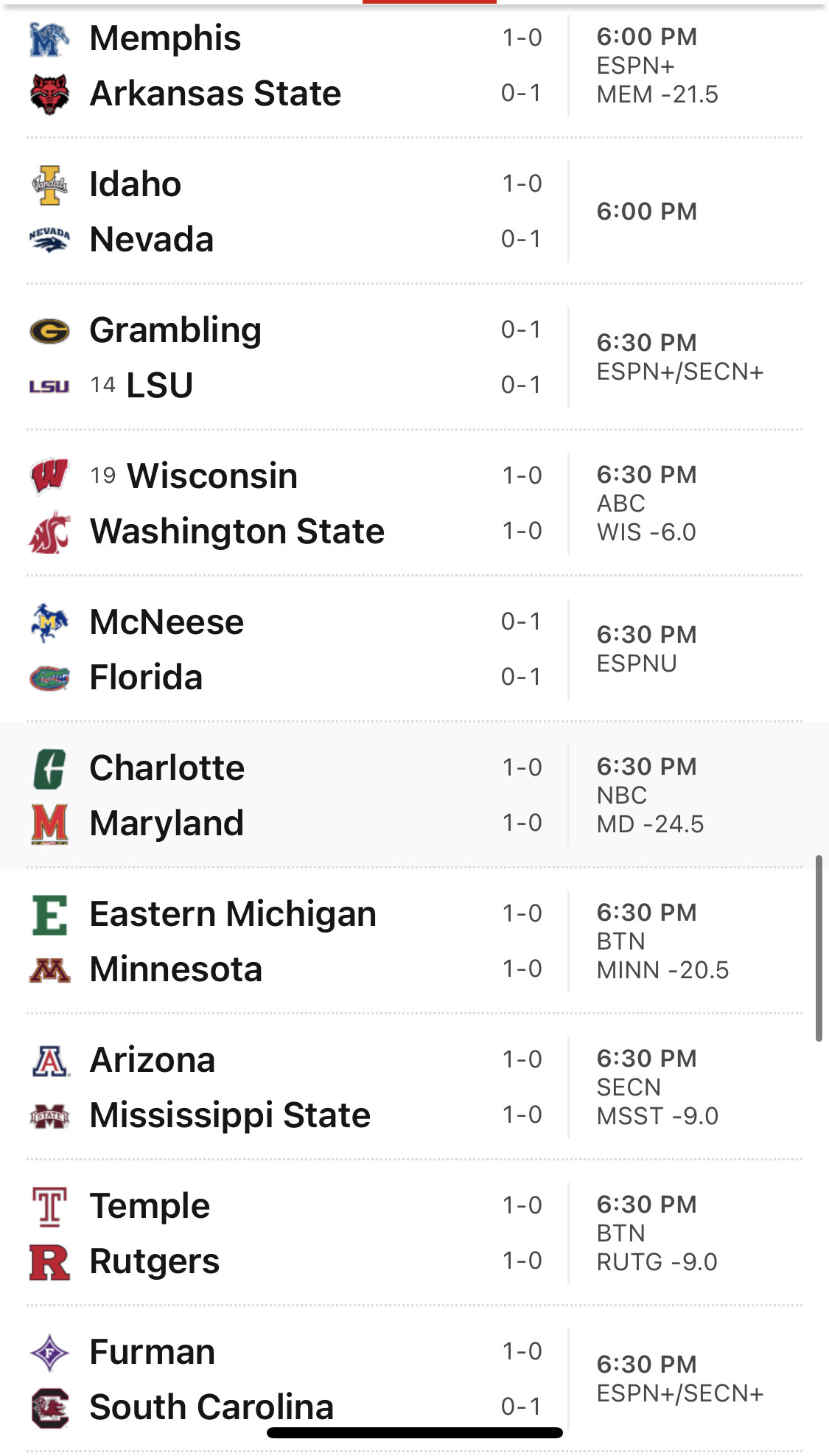View the Eastern Michigan vs Minnesota game

(x=414, y=941)
